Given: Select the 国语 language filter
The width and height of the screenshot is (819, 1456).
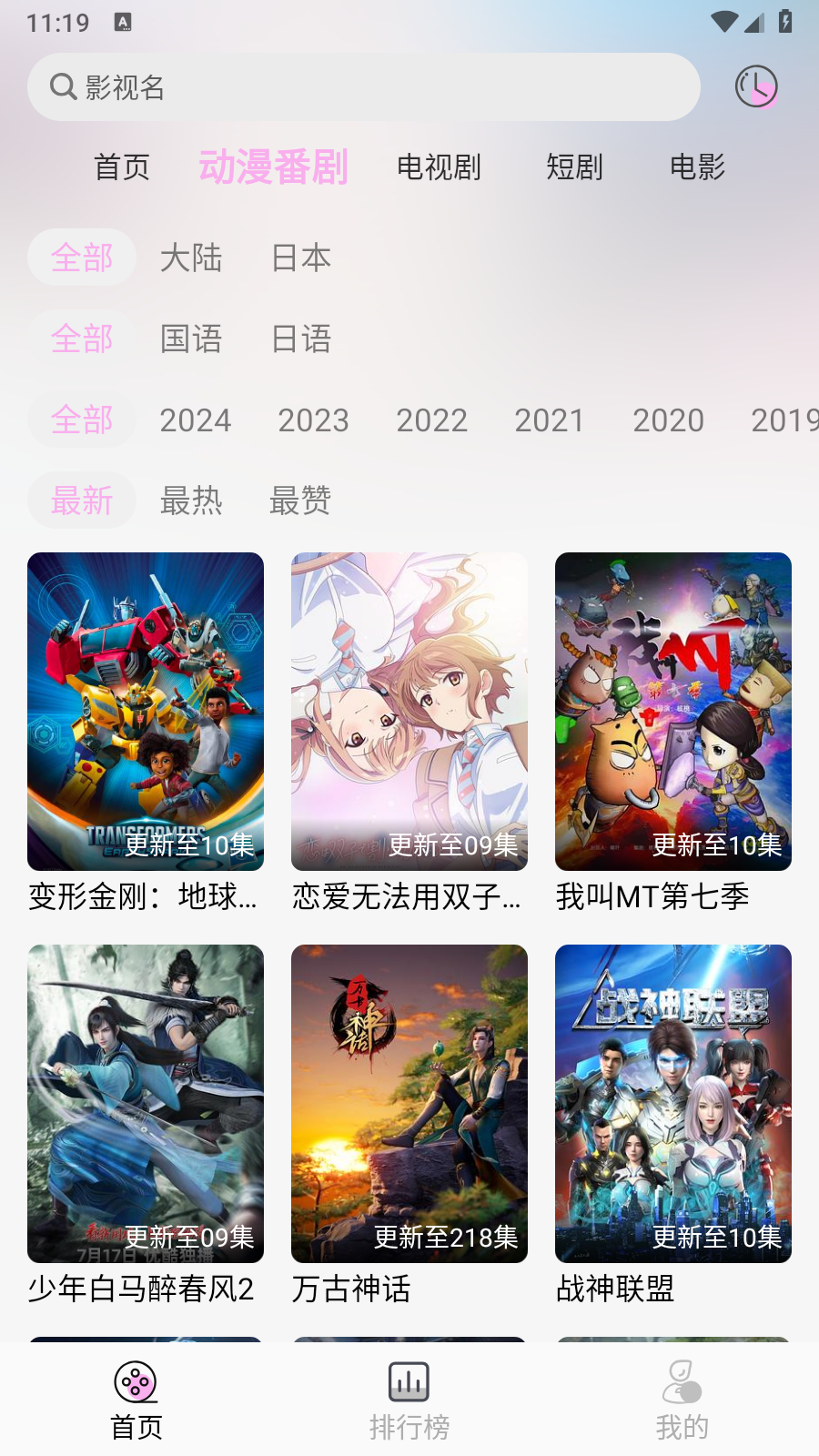Looking at the screenshot, I should pos(191,339).
